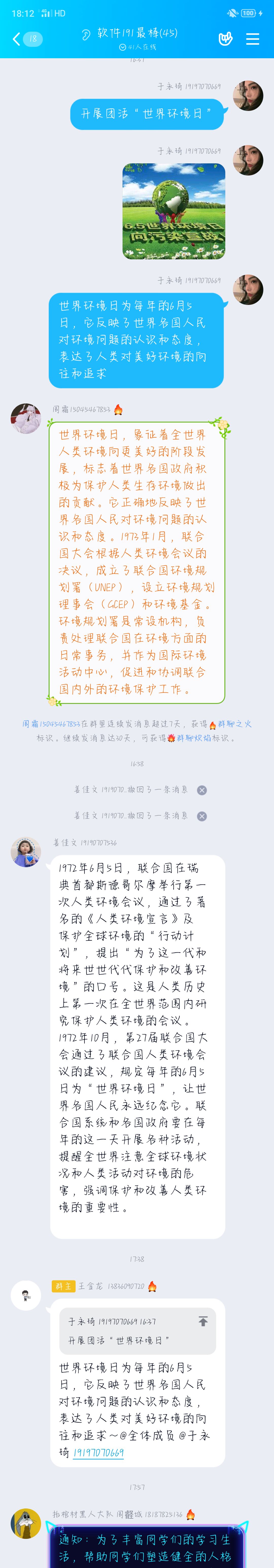Open 周霜's profile avatar
274x1568 pixels.
[26, 418]
